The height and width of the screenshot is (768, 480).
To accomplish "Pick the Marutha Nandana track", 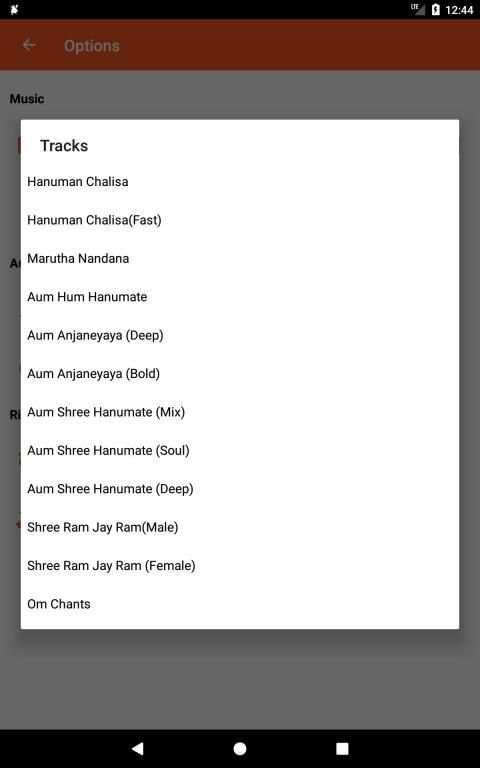I will point(240,258).
